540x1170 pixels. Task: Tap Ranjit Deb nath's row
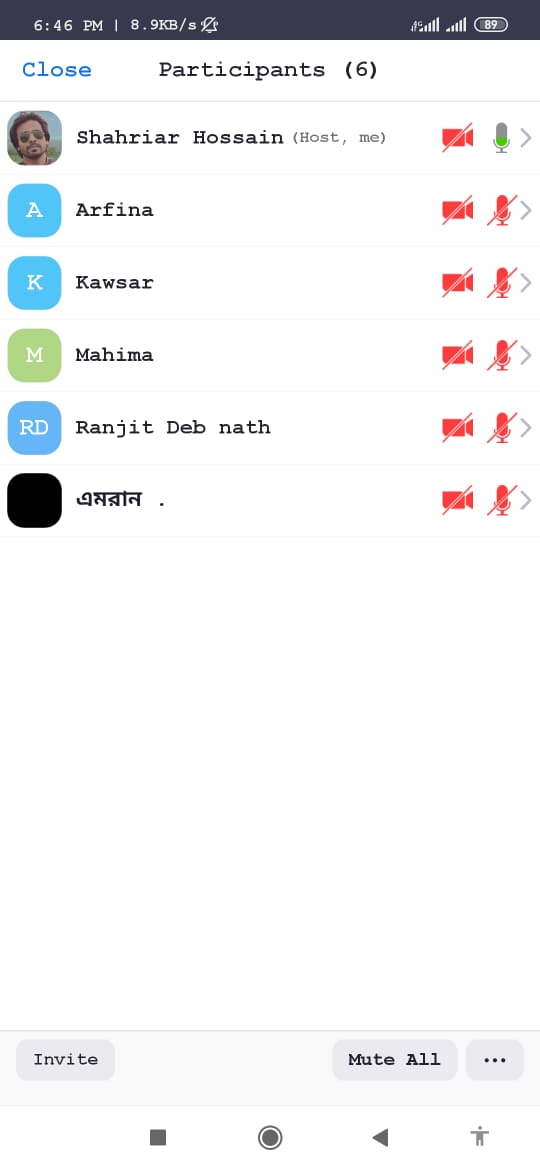[x=270, y=428]
